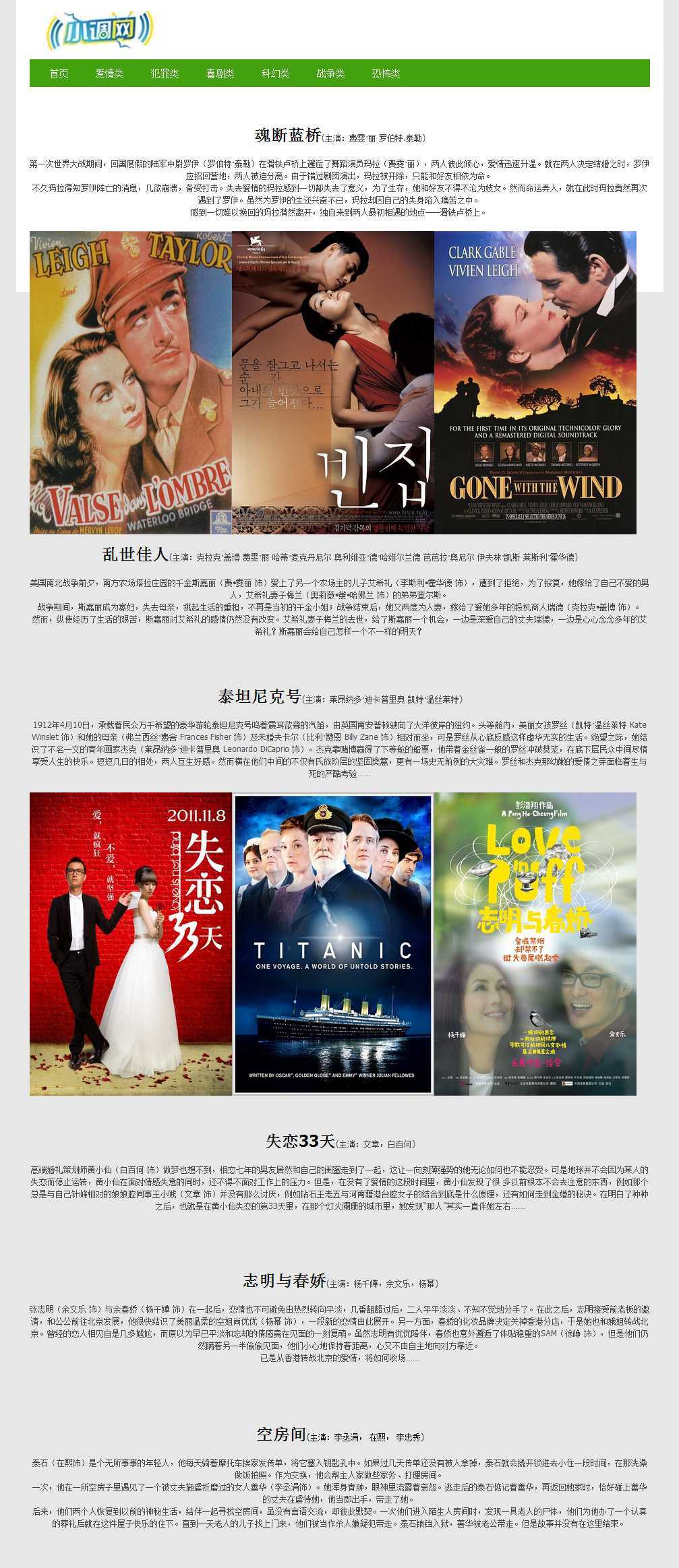Open the Gone with the Wind poster

pyautogui.click(x=535, y=382)
